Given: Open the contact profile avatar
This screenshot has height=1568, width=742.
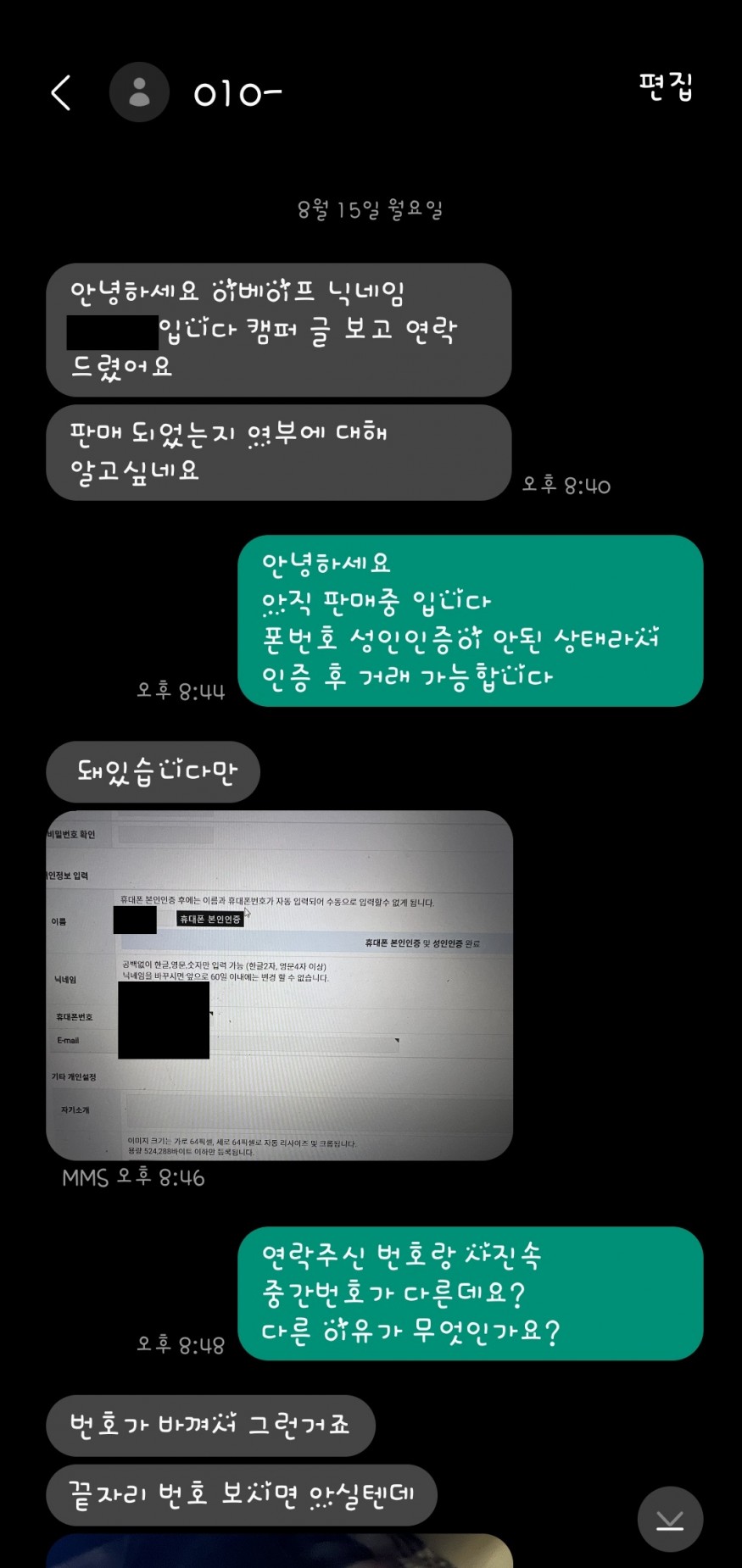Looking at the screenshot, I should pyautogui.click(x=139, y=92).
